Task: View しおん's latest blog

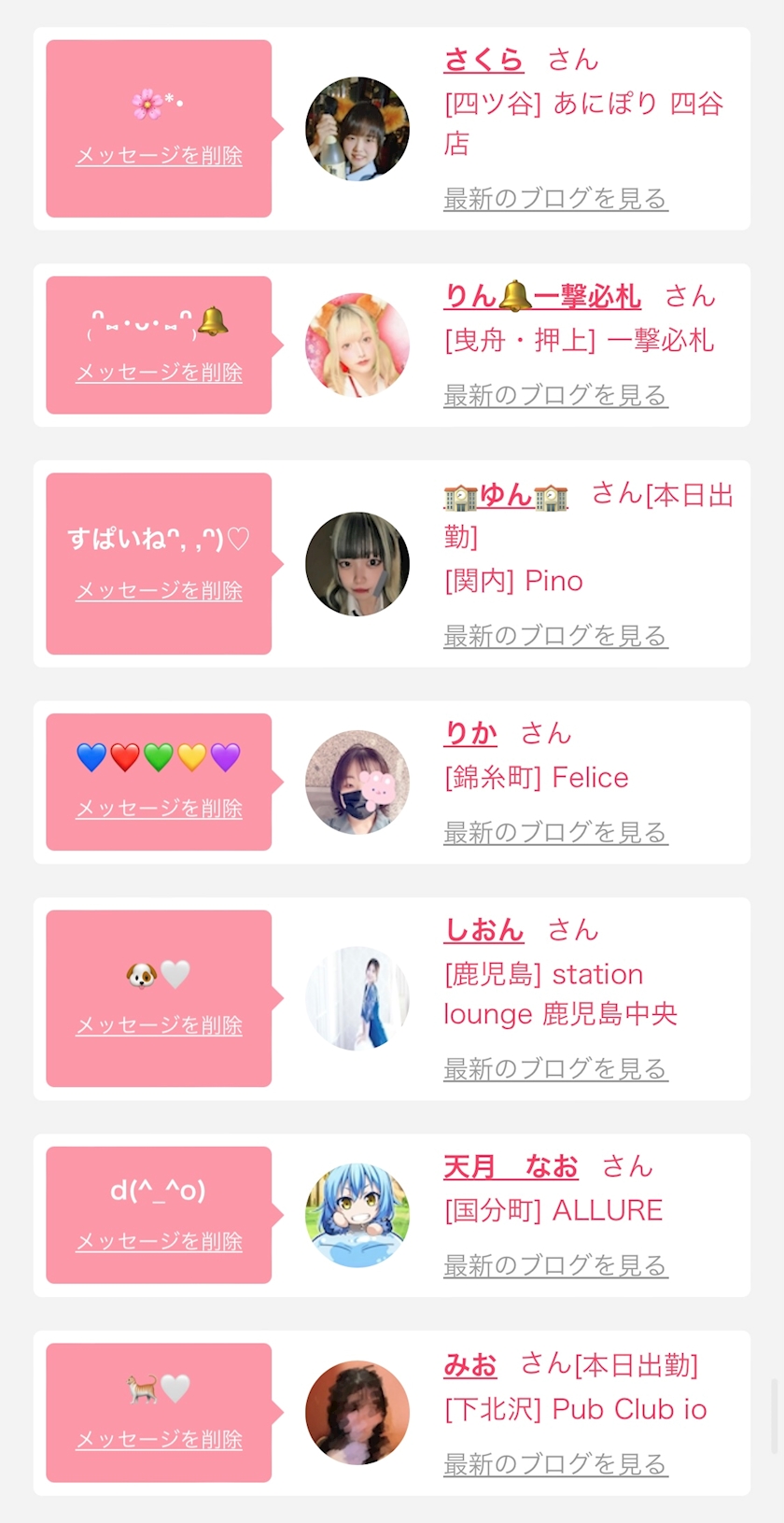Action: [555, 1068]
